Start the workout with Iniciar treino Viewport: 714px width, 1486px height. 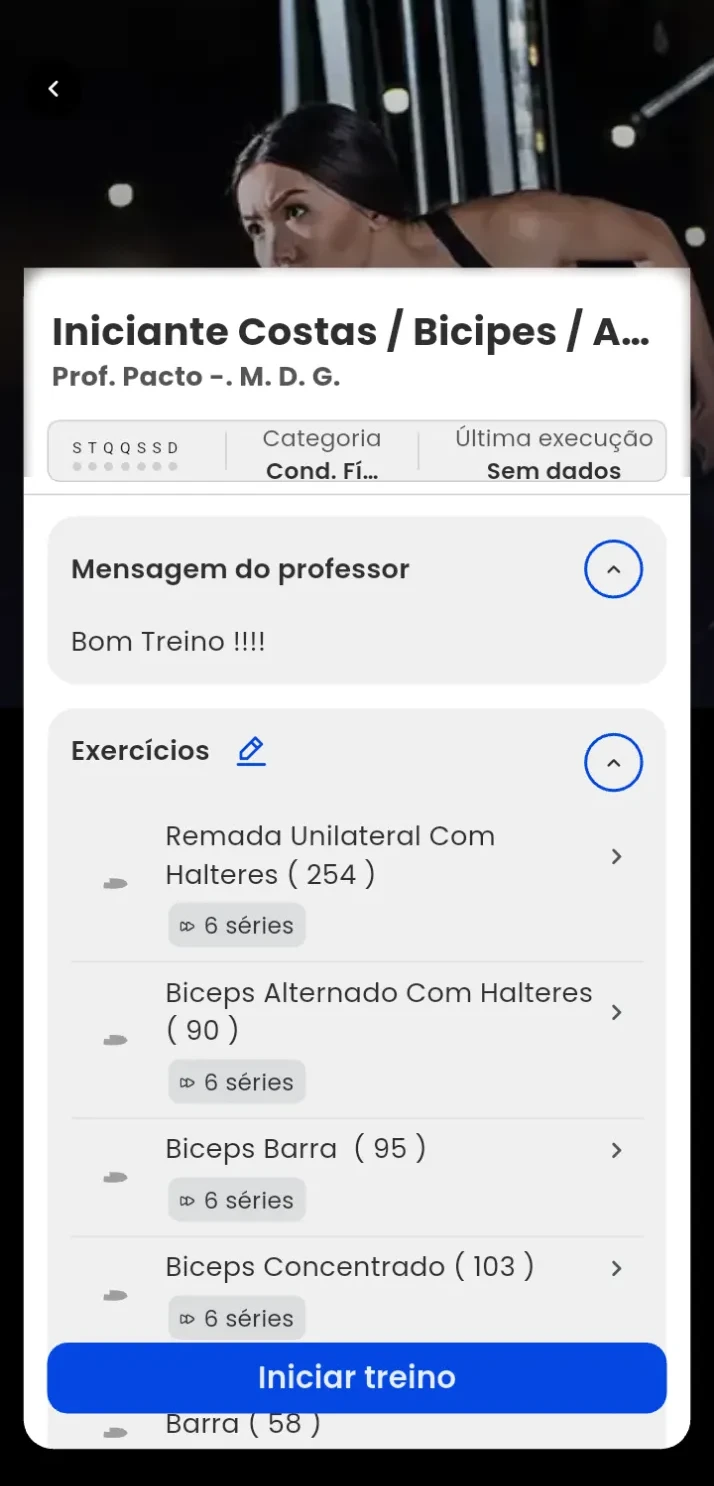coord(357,1377)
